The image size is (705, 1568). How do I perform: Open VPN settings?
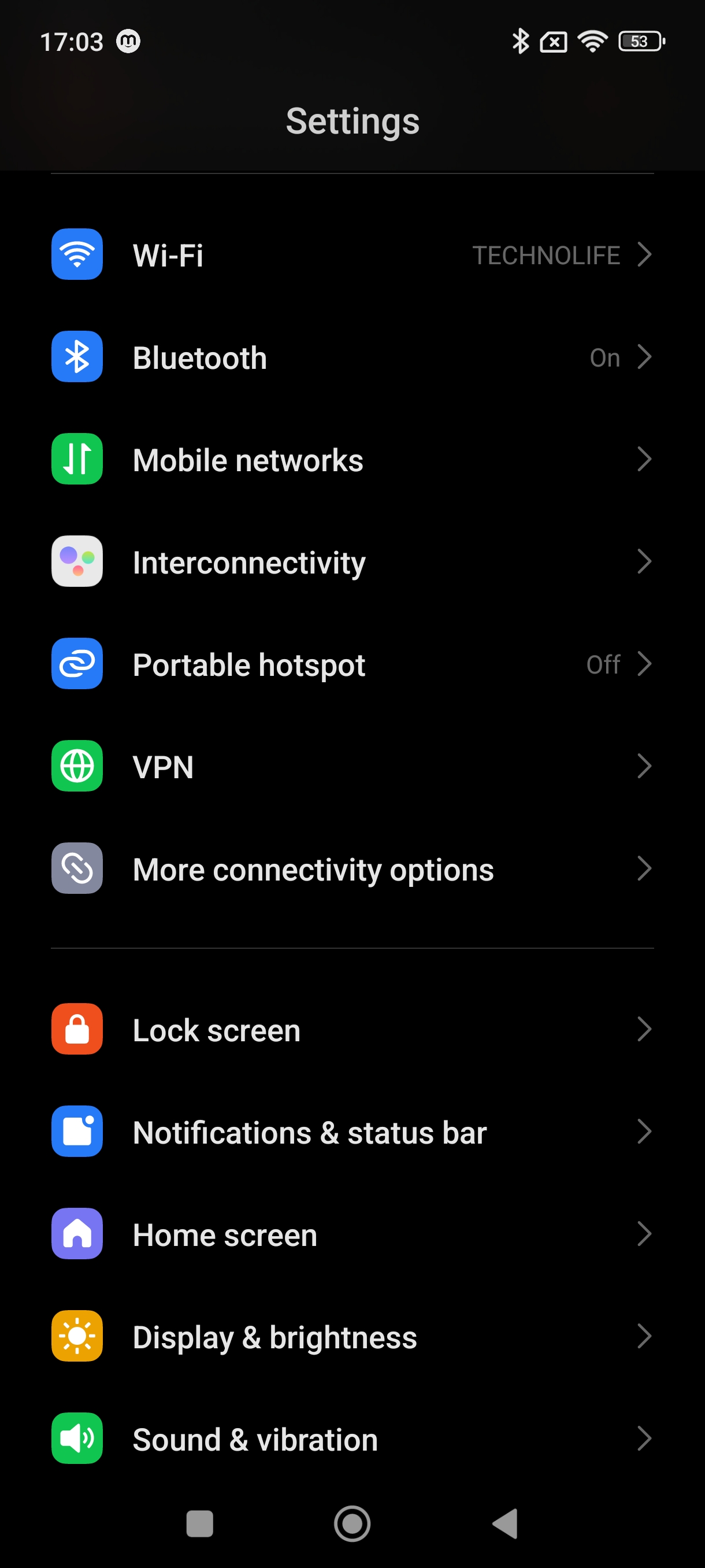click(x=351, y=766)
